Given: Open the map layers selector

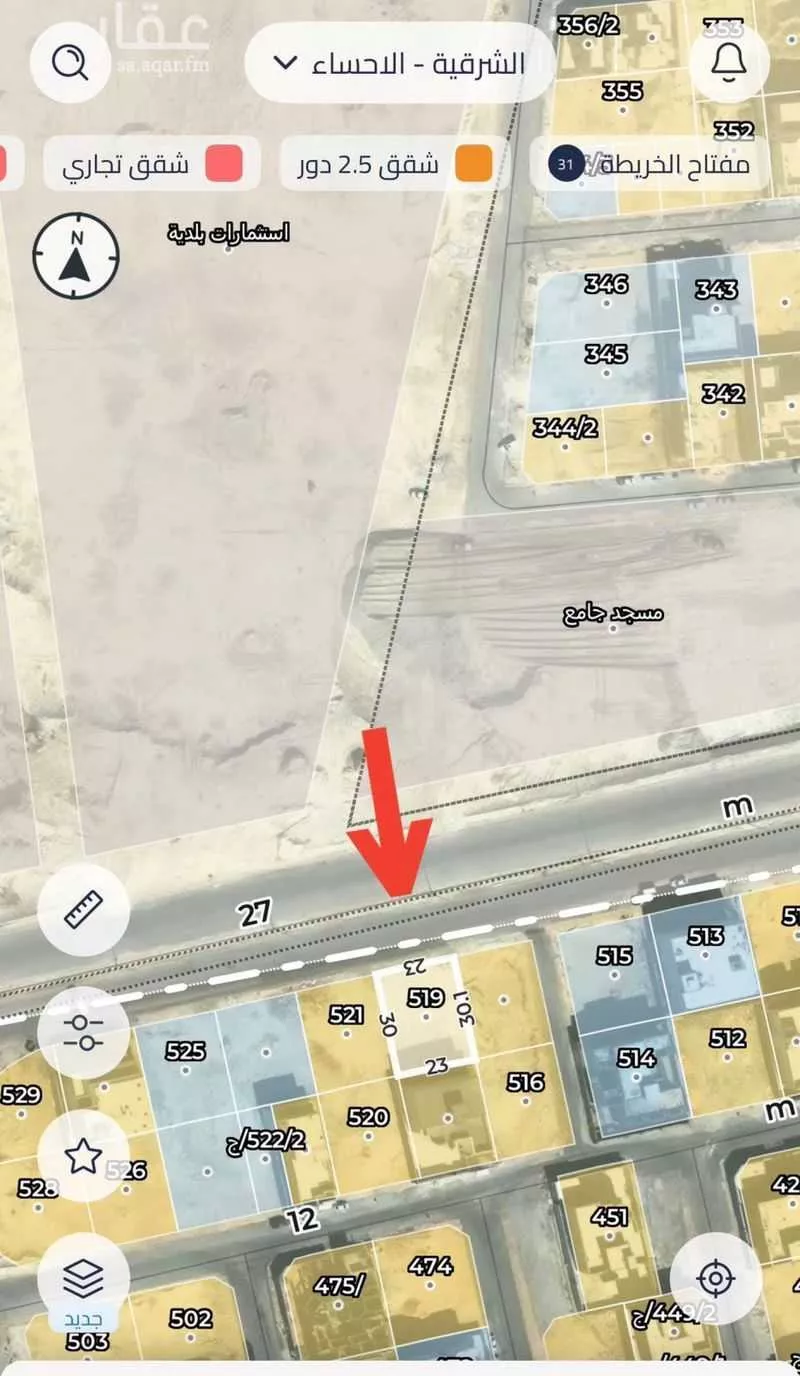Looking at the screenshot, I should [x=84, y=1280].
